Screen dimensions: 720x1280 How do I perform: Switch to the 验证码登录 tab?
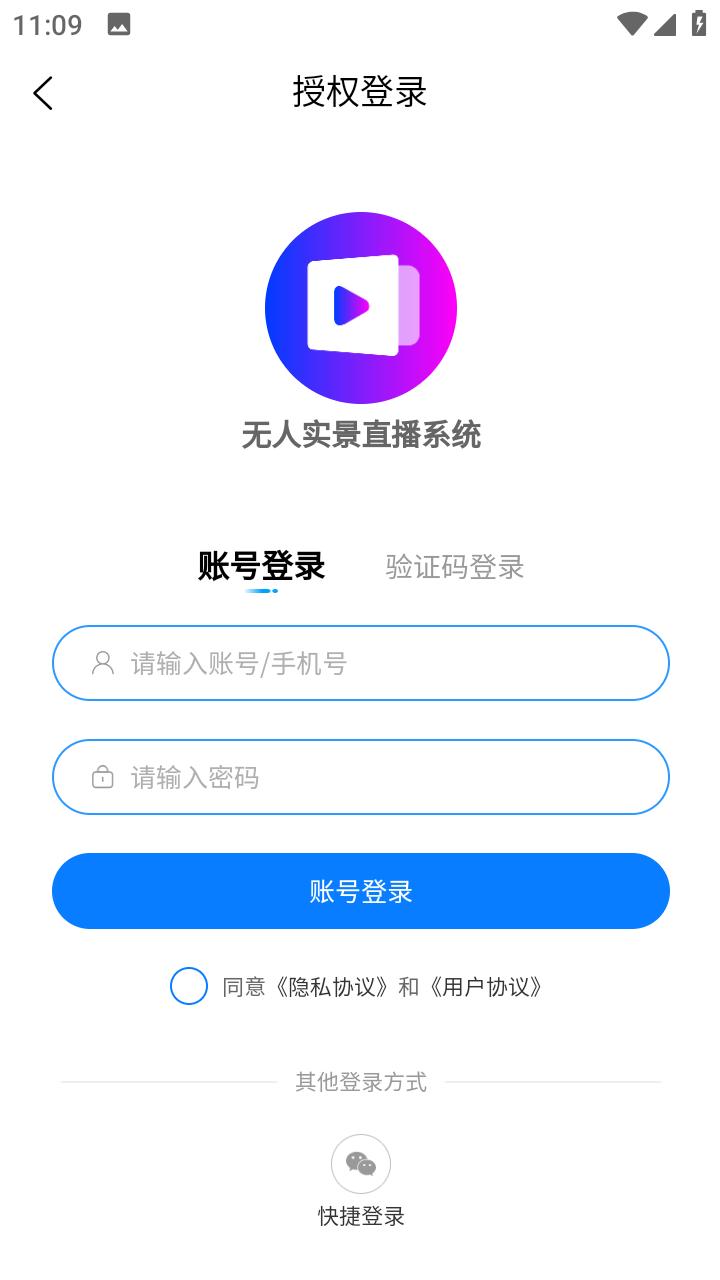(x=455, y=567)
